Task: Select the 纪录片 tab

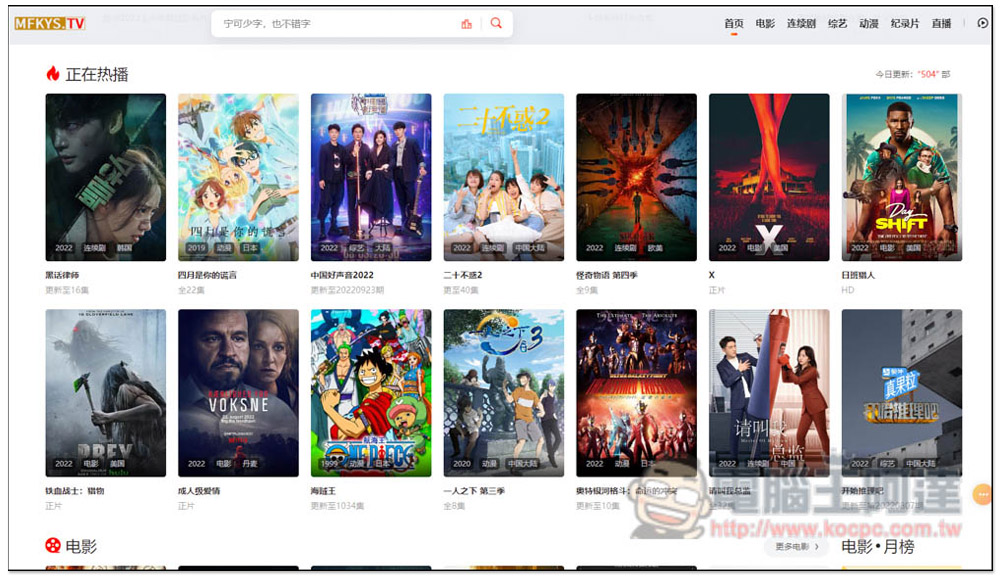Action: (x=905, y=23)
